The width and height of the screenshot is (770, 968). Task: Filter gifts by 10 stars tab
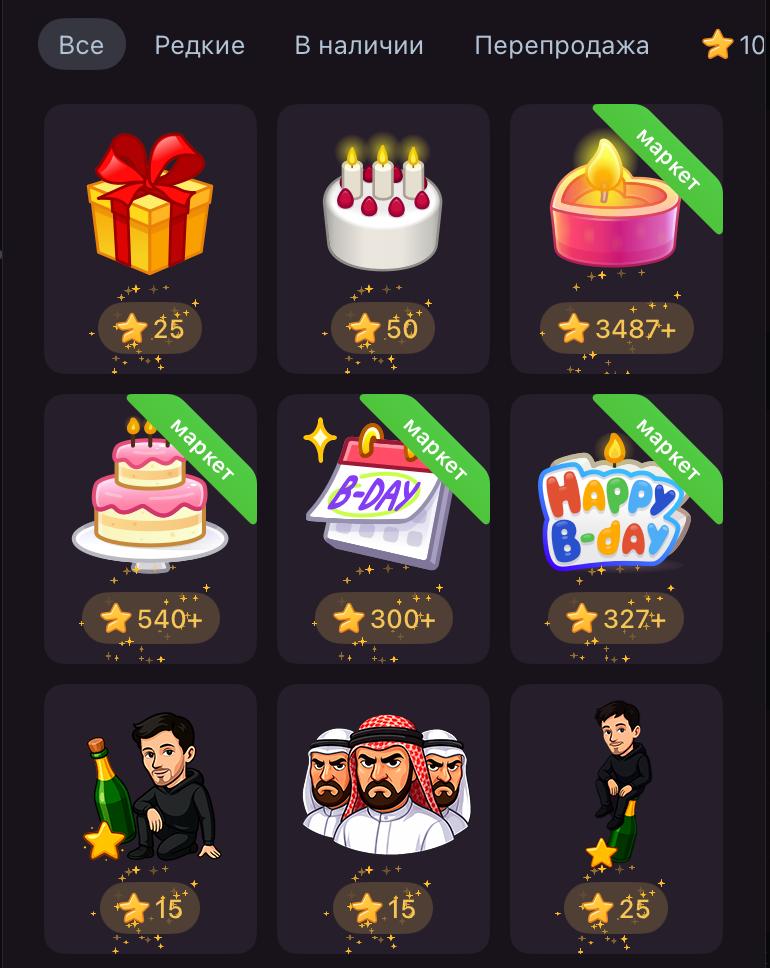click(735, 45)
